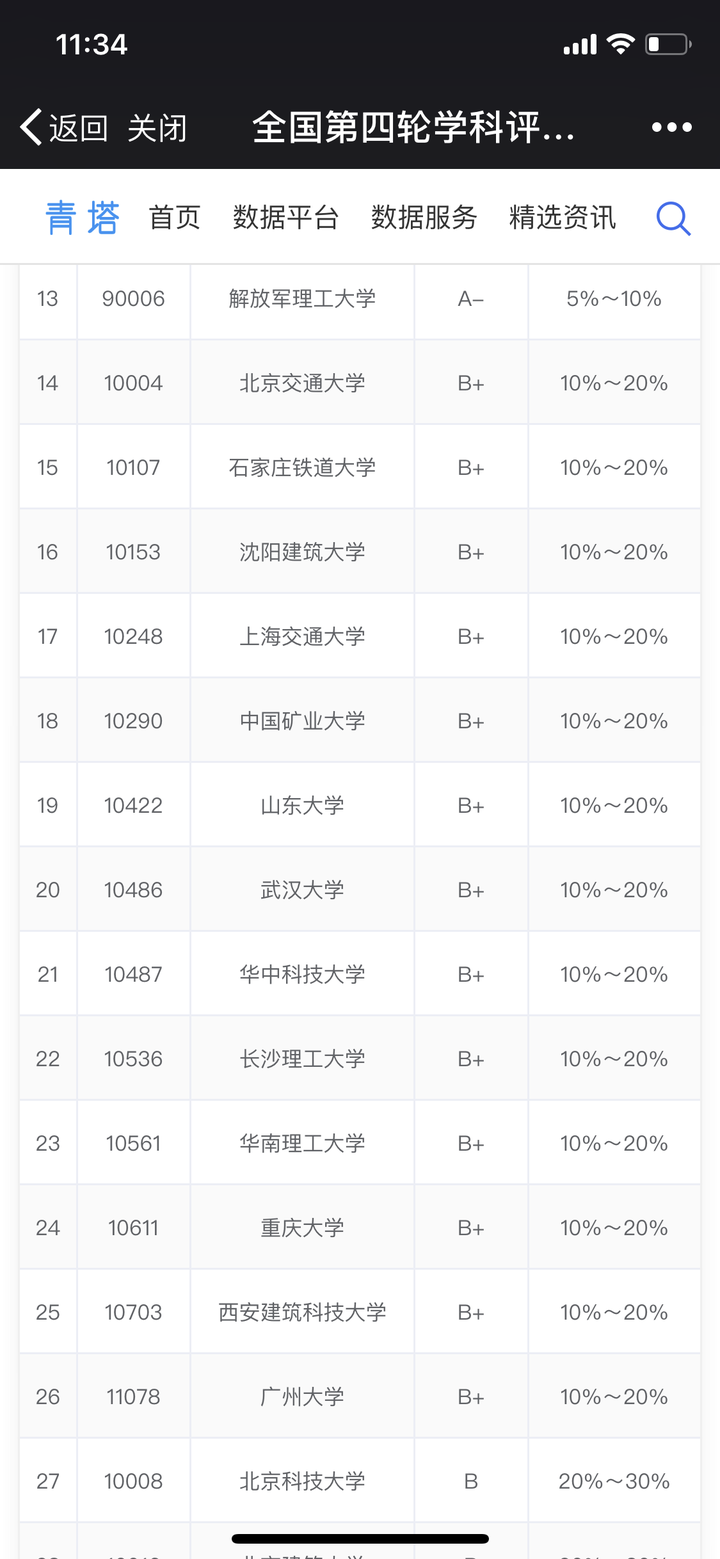
Task: Switch to 数据平台
Action: [286, 217]
